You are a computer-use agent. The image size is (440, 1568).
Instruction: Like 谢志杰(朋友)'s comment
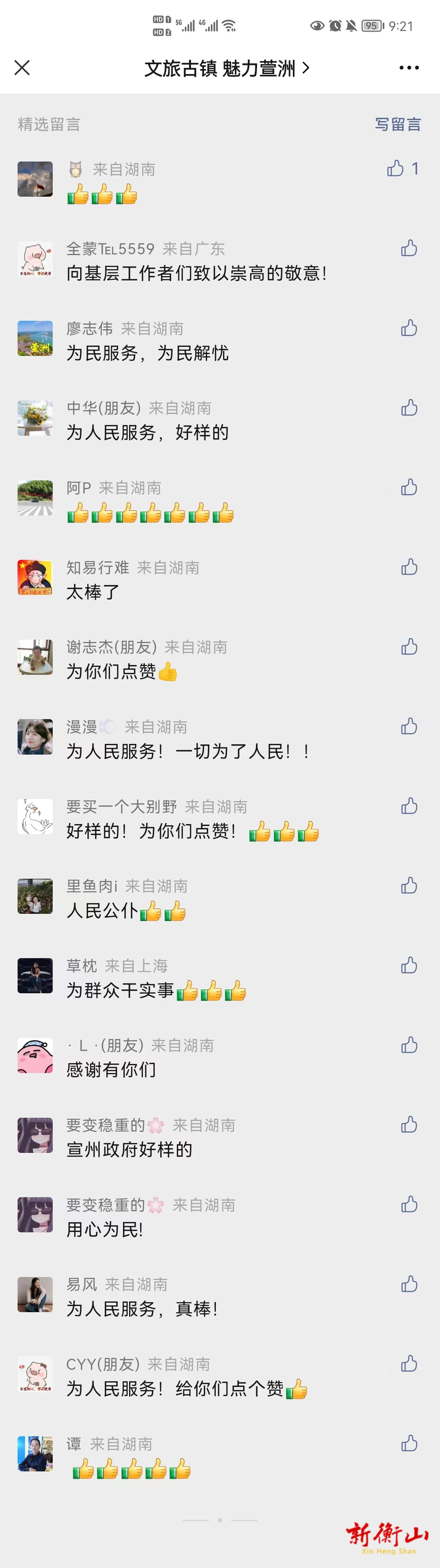(409, 647)
